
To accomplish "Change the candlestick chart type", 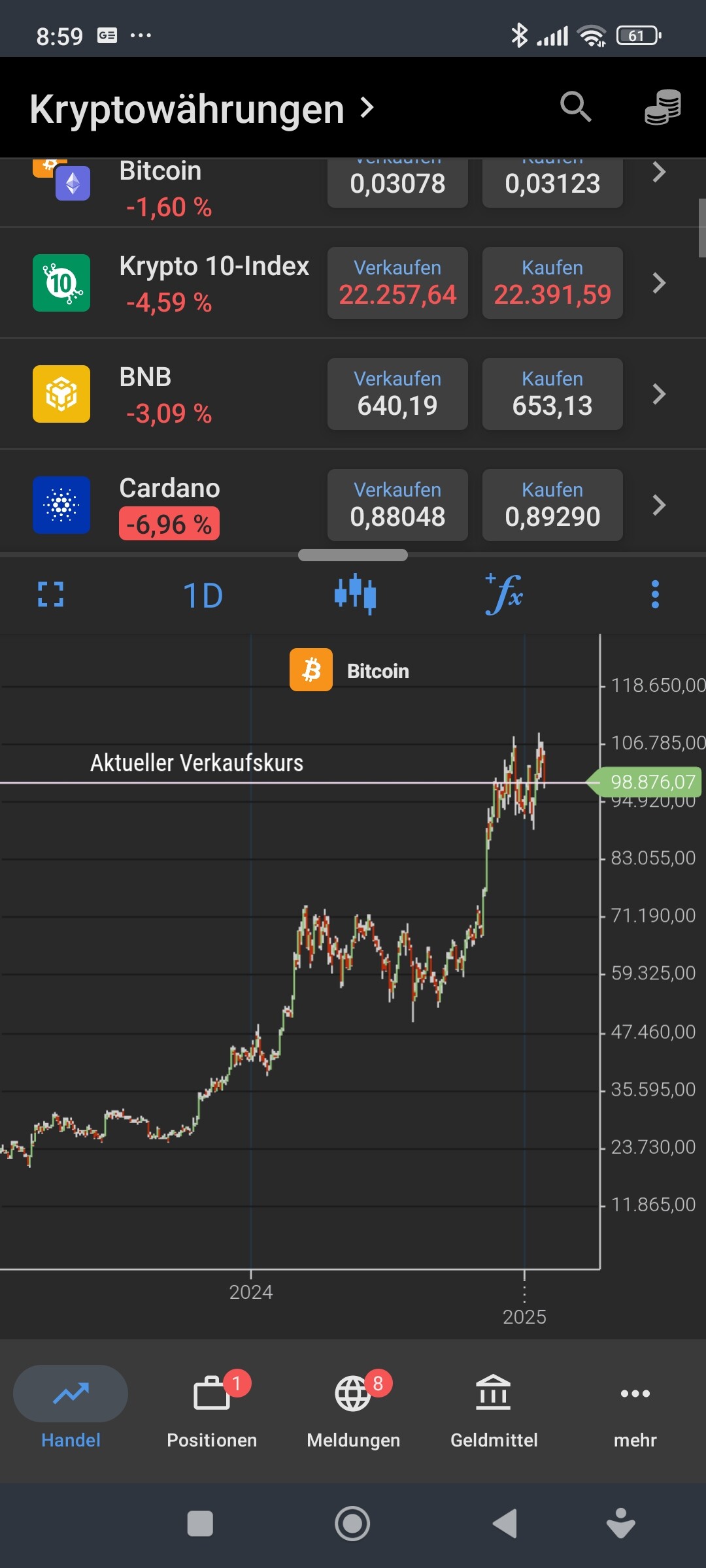I will (x=355, y=594).
